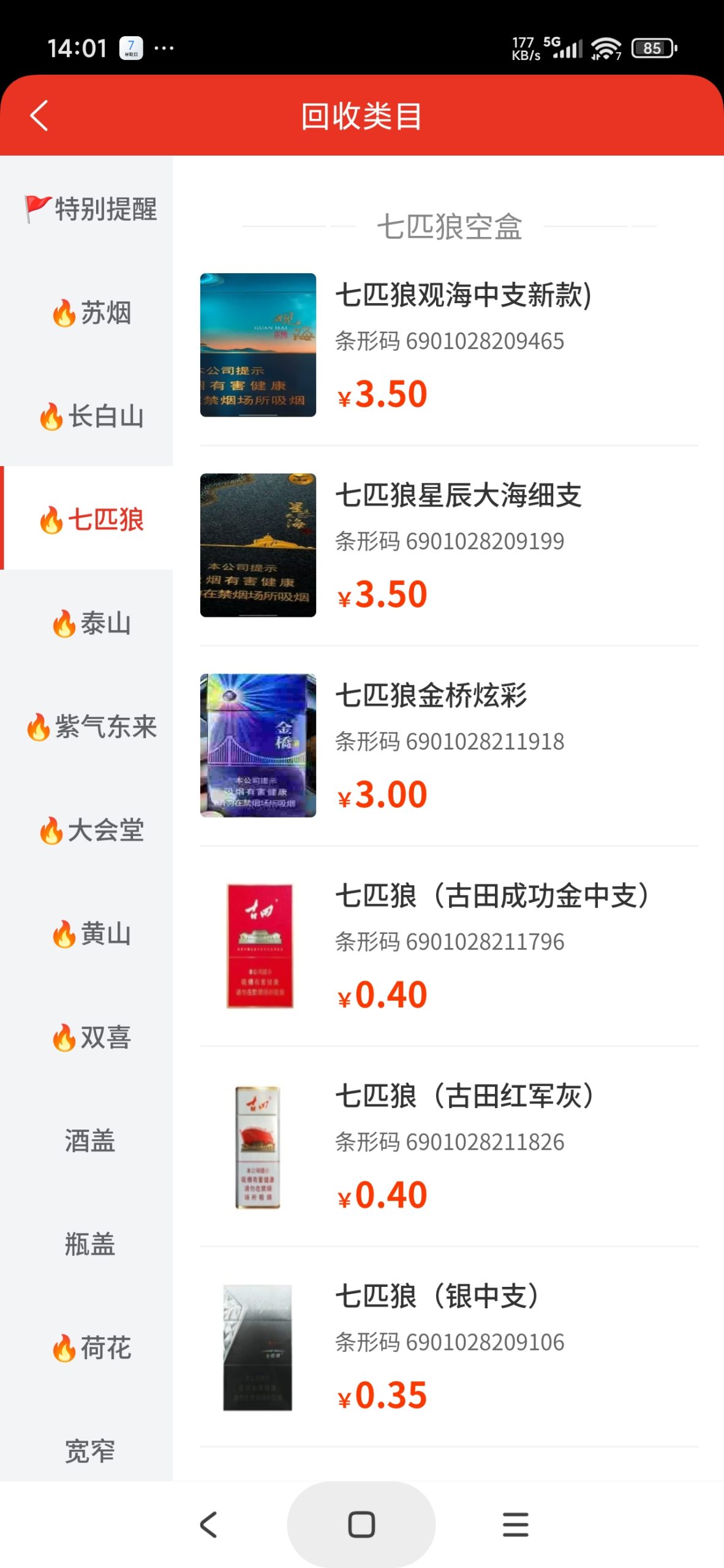Tap the 七匹狼 category tab

click(91, 520)
